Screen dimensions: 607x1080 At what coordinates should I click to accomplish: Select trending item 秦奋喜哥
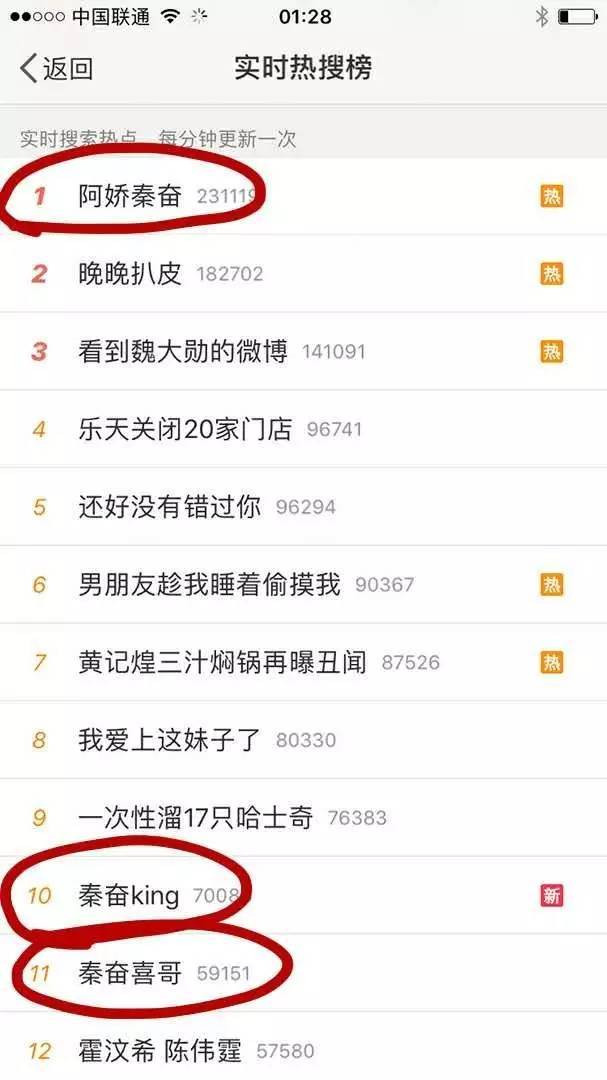pos(130,972)
